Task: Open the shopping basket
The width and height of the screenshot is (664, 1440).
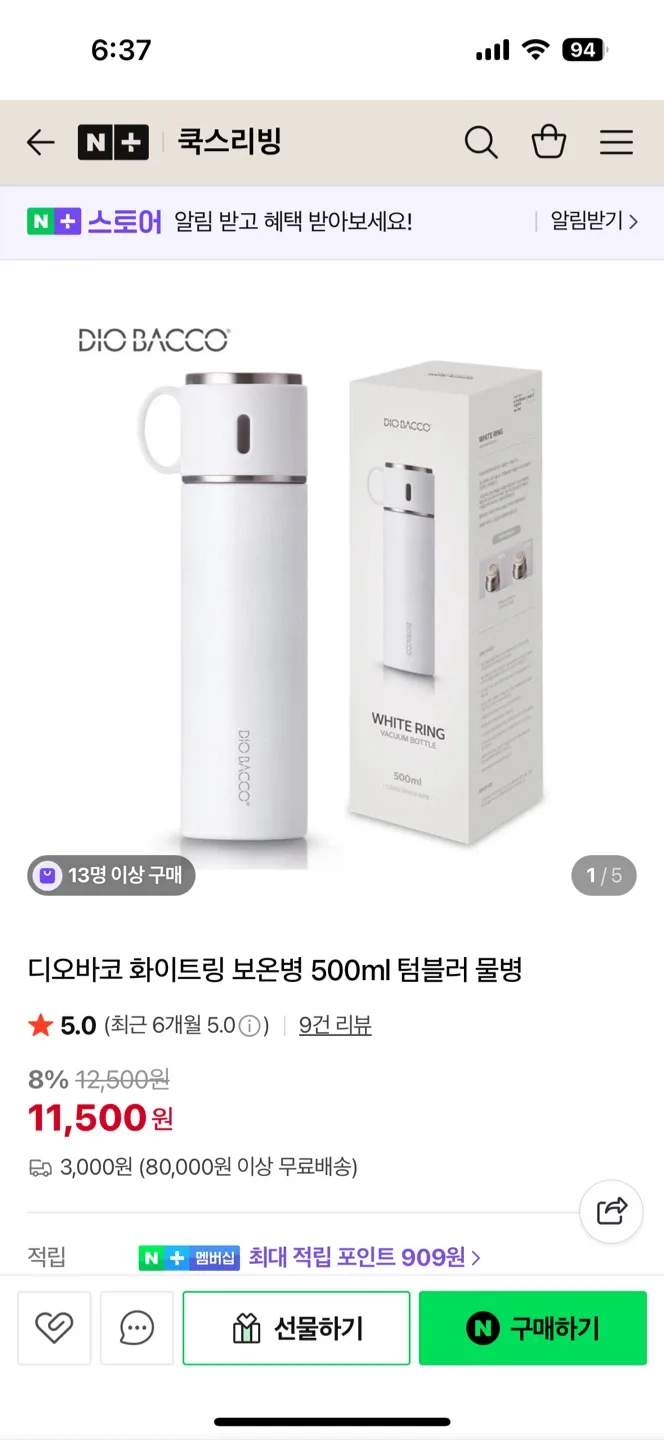Action: click(x=548, y=143)
